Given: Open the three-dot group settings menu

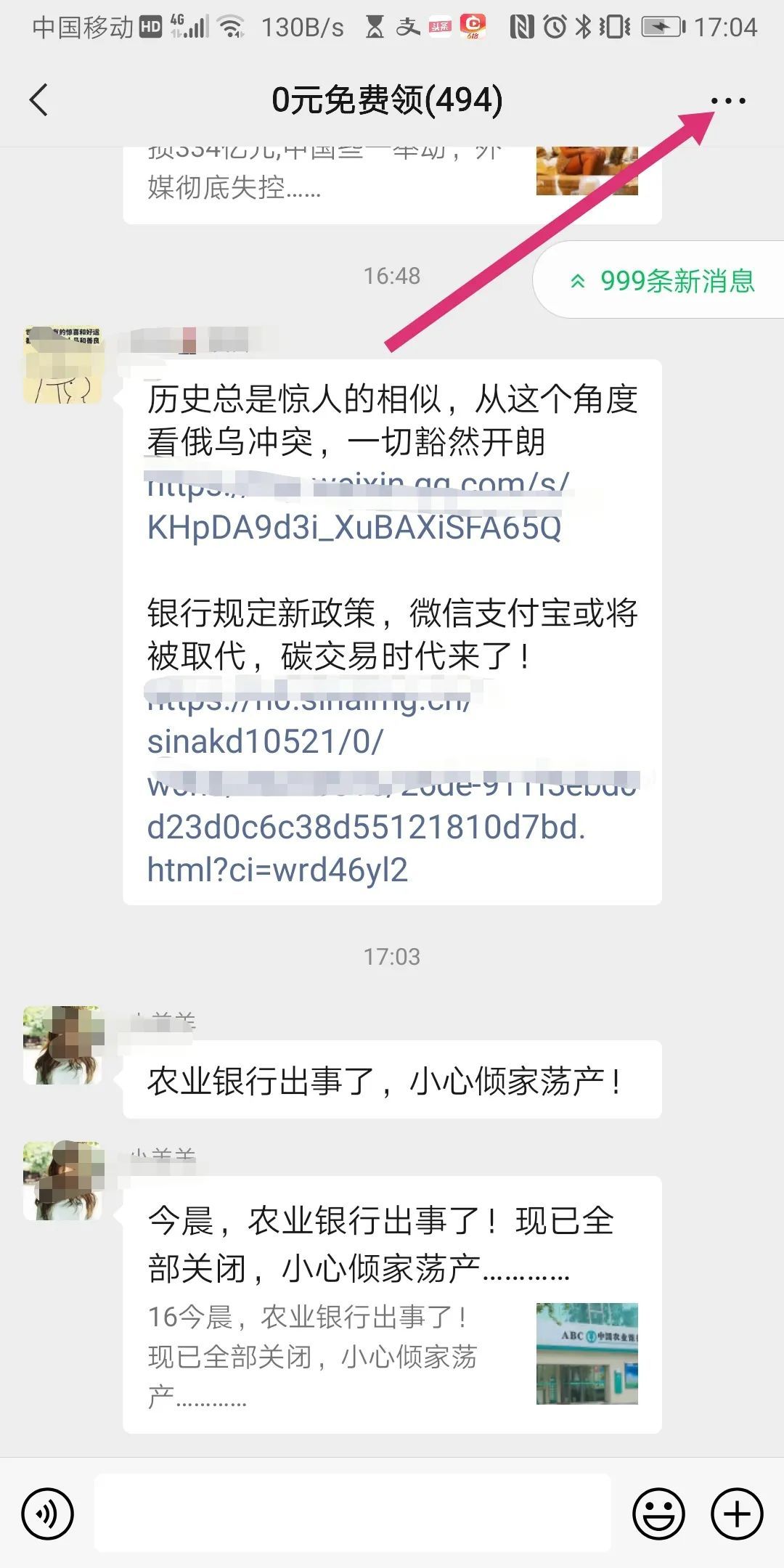Looking at the screenshot, I should 730,102.
